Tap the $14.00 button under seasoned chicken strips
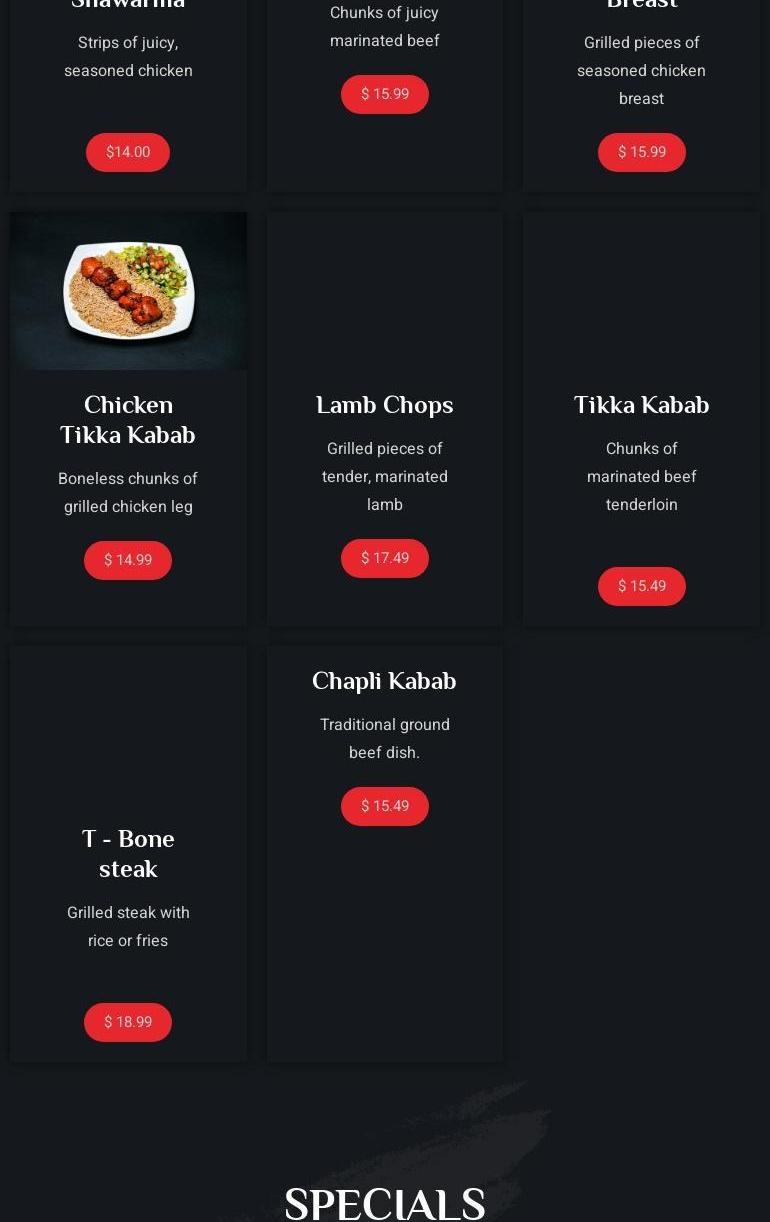Image resolution: width=770 pixels, height=1222 pixels. (x=128, y=152)
